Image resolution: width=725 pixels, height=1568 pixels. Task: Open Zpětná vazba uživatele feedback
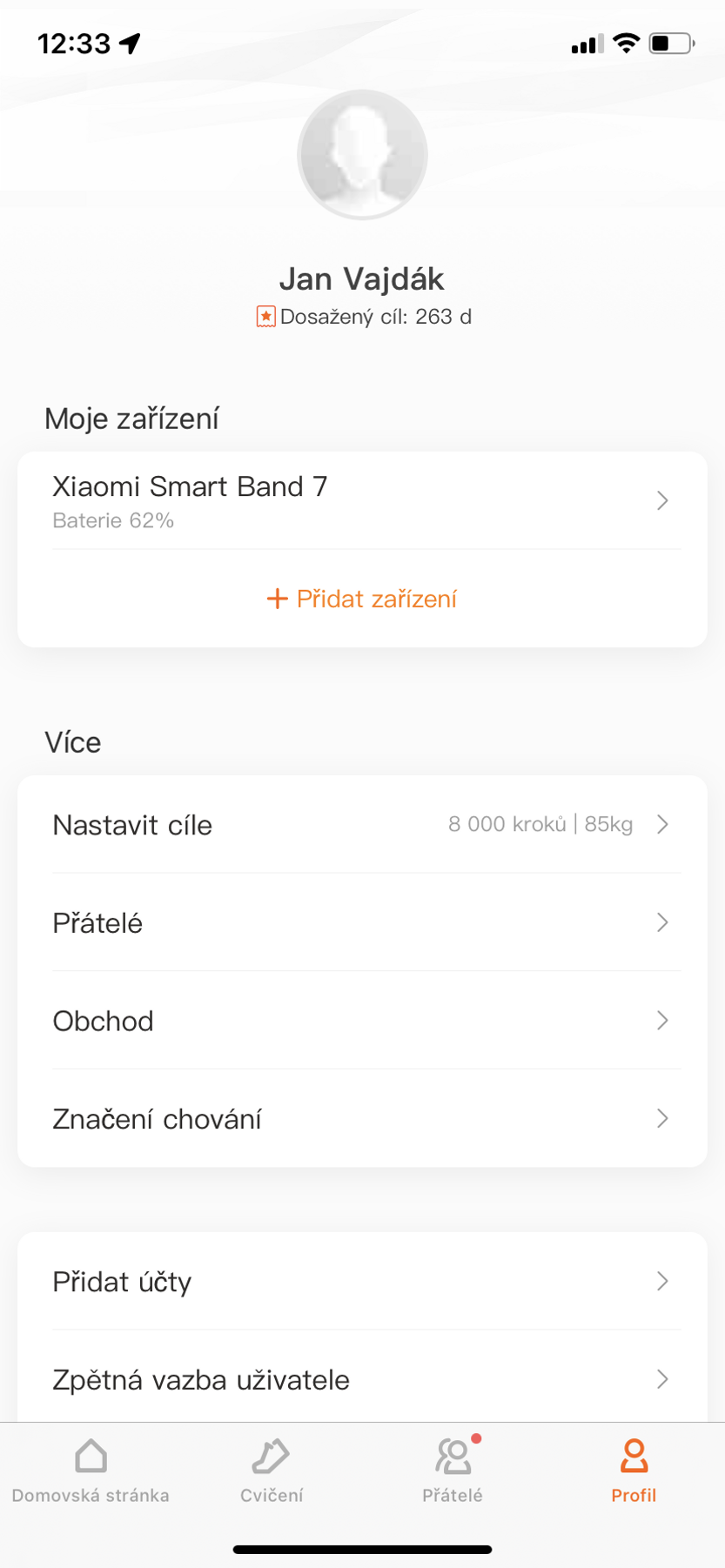pos(362,1379)
